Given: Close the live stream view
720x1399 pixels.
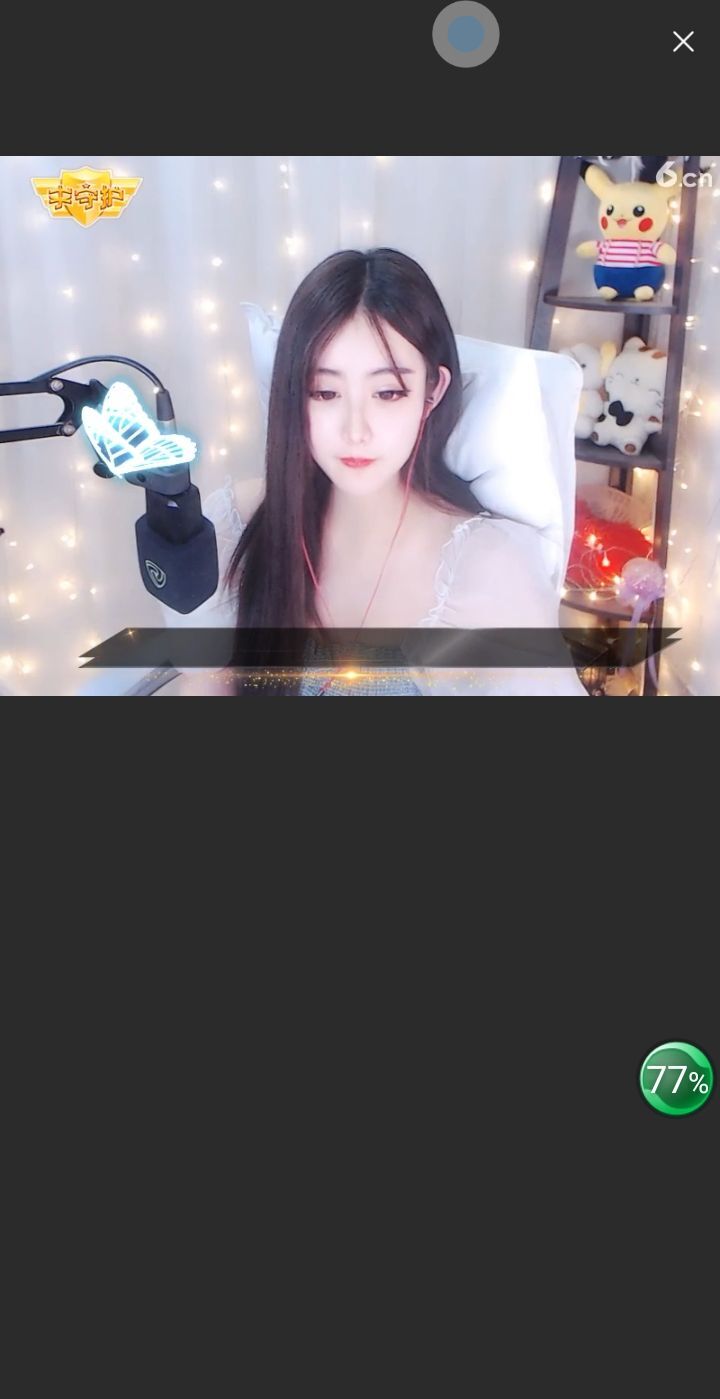Looking at the screenshot, I should [683, 42].
